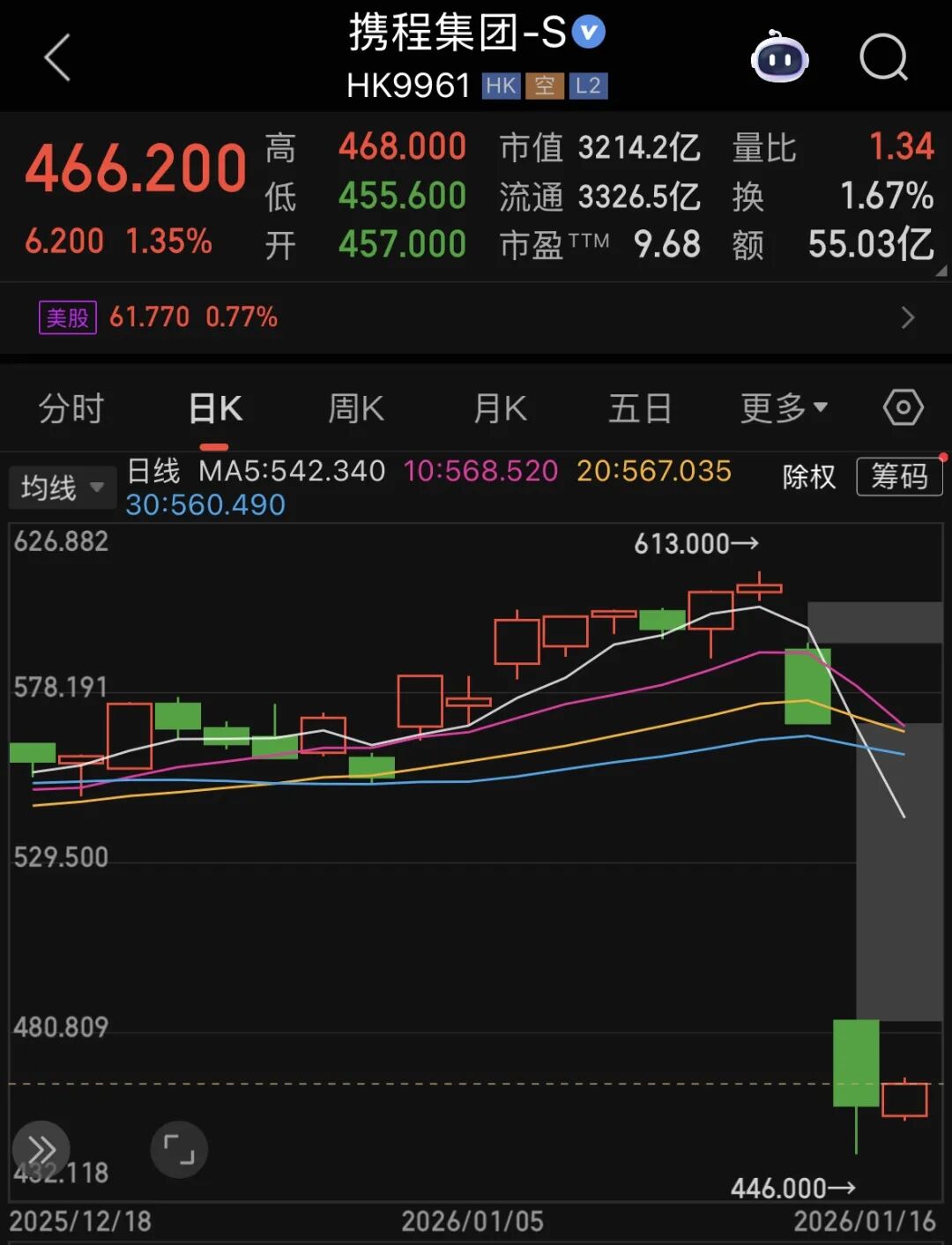Open the robot AI assistant icon
Image resolution: width=952 pixels, height=1245 pixels.
[779, 58]
